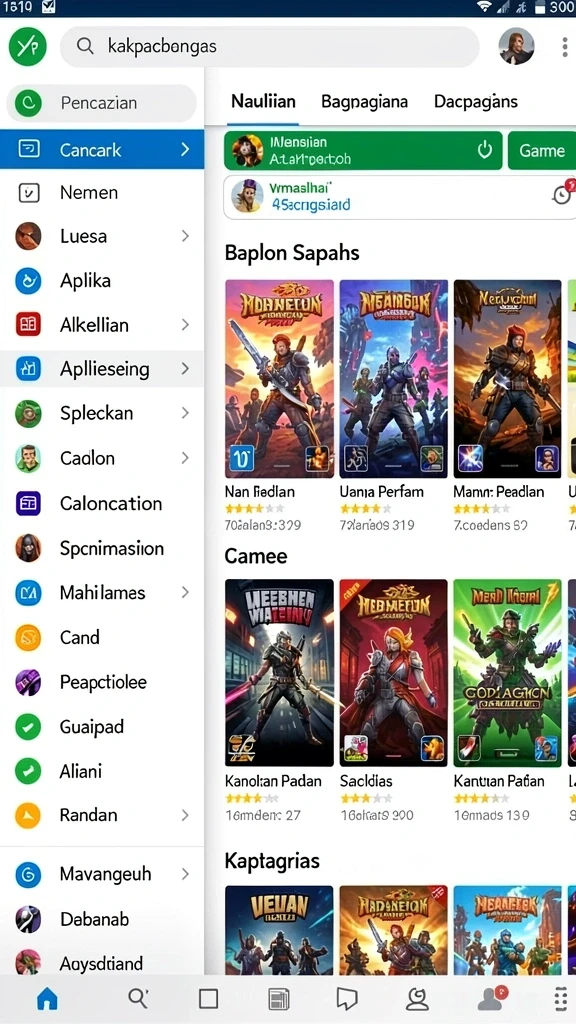The height and width of the screenshot is (1024, 576).
Task: Select the Nauliian tab
Action: 263,102
